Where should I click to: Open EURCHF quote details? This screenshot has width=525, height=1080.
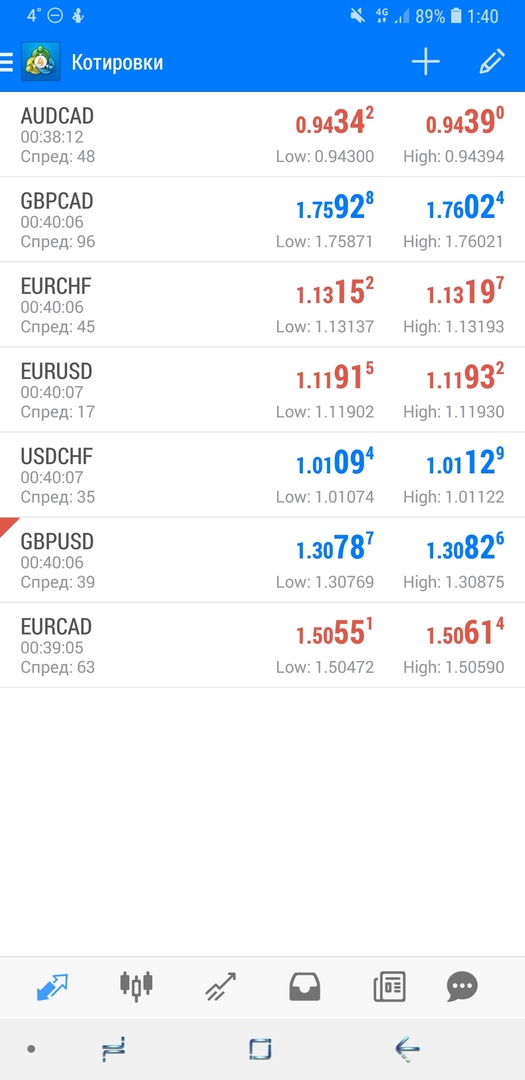(262, 305)
